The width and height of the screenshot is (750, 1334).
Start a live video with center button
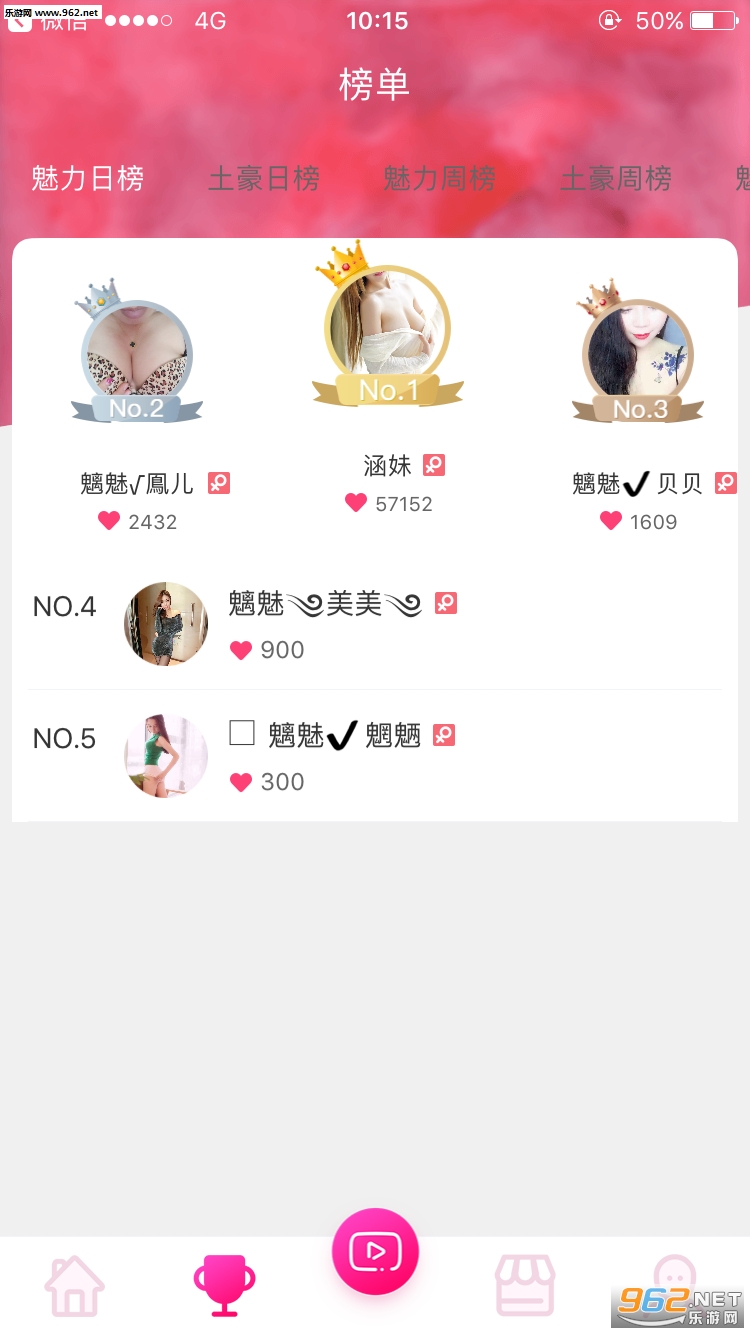click(375, 1252)
